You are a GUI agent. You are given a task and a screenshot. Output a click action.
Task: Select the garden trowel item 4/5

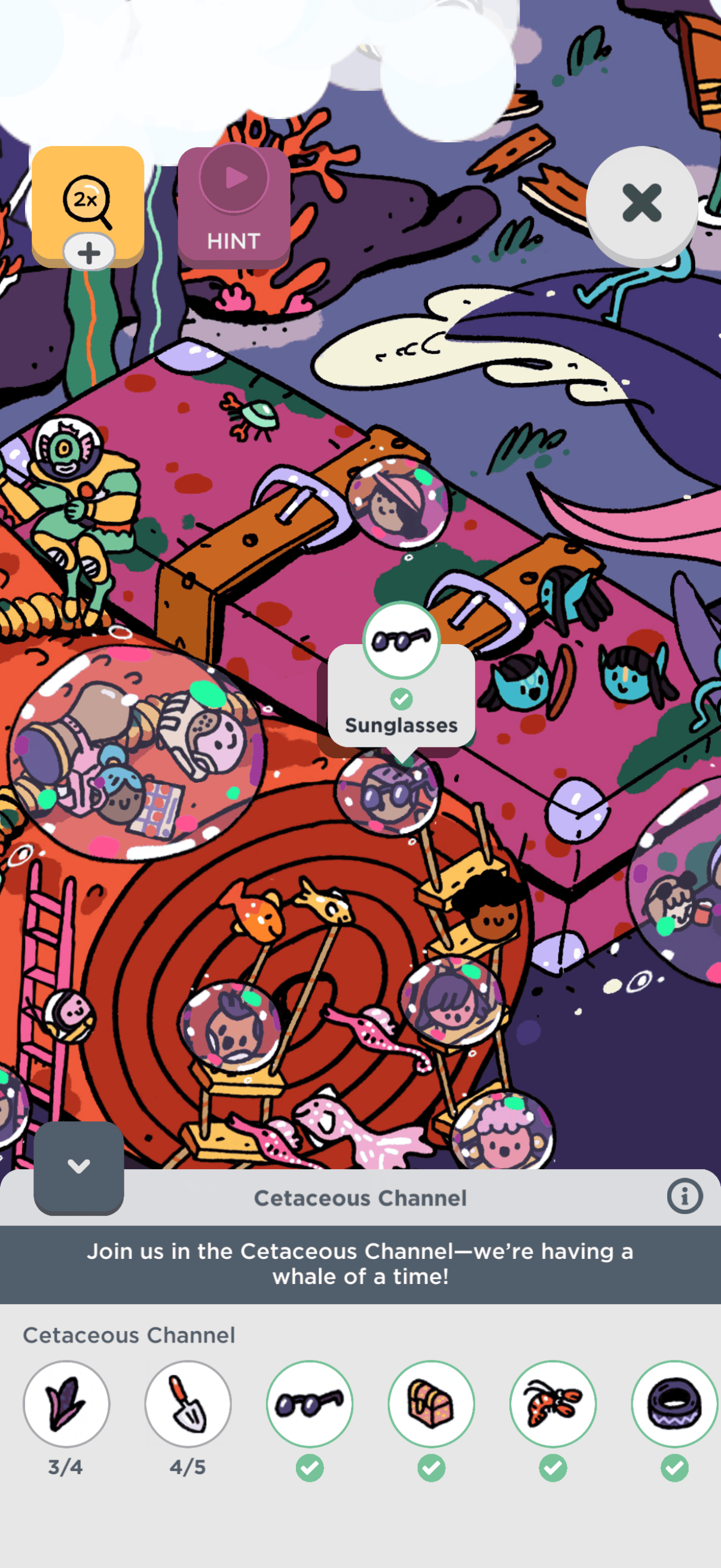(x=188, y=1404)
